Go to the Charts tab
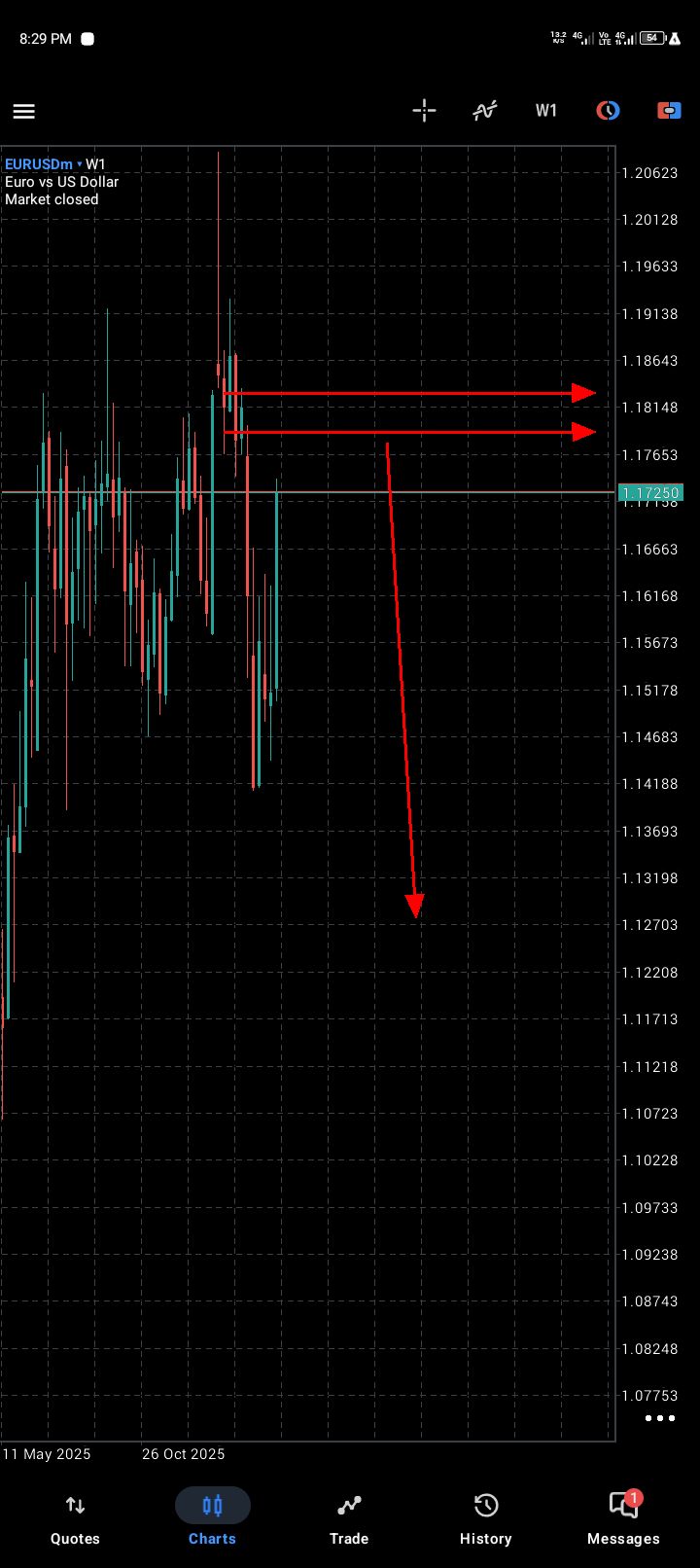This screenshot has width=700, height=1568. (x=212, y=1519)
